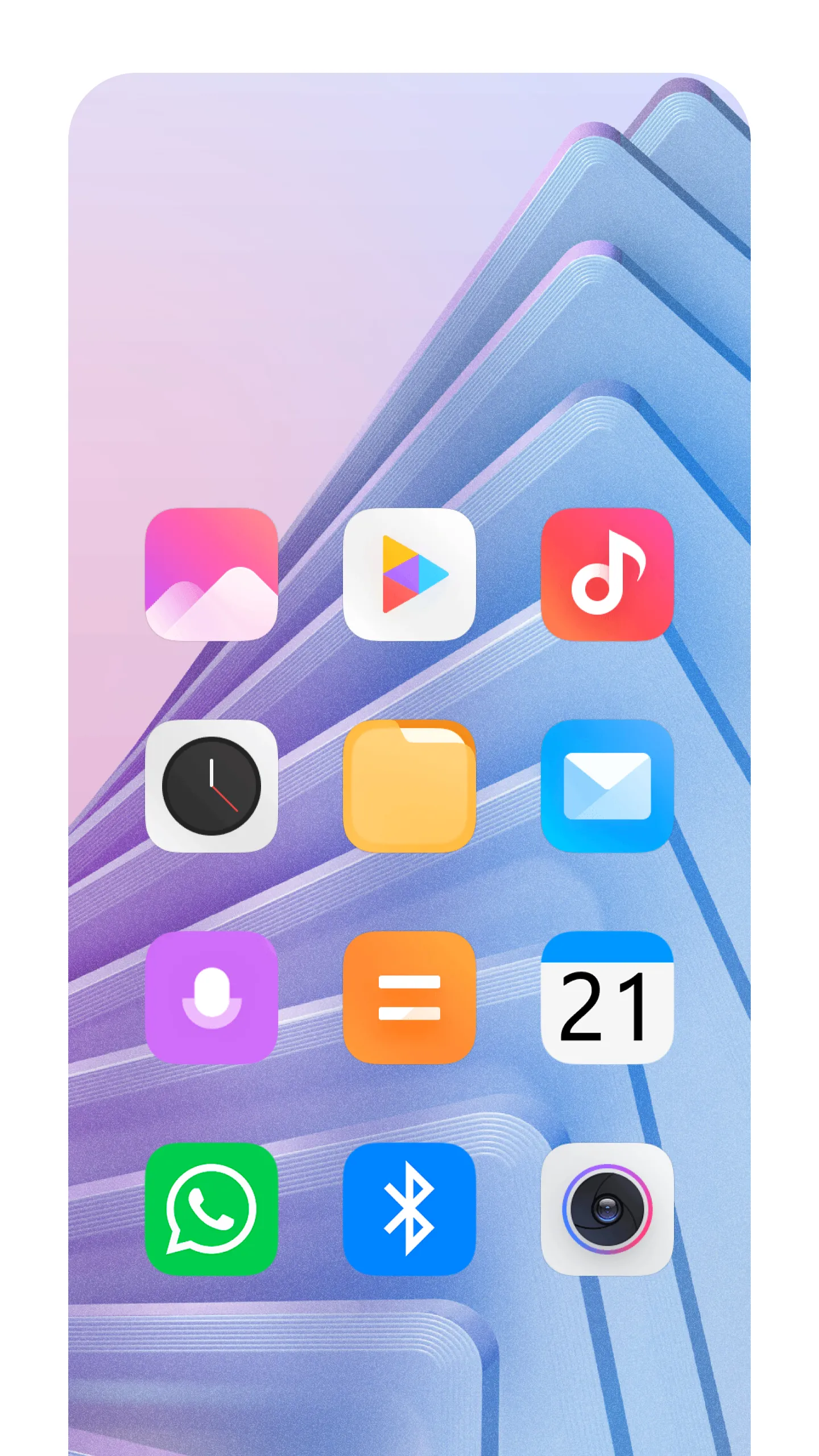
Task: Tap the dark clock face in the Clock icon
Action: click(212, 785)
